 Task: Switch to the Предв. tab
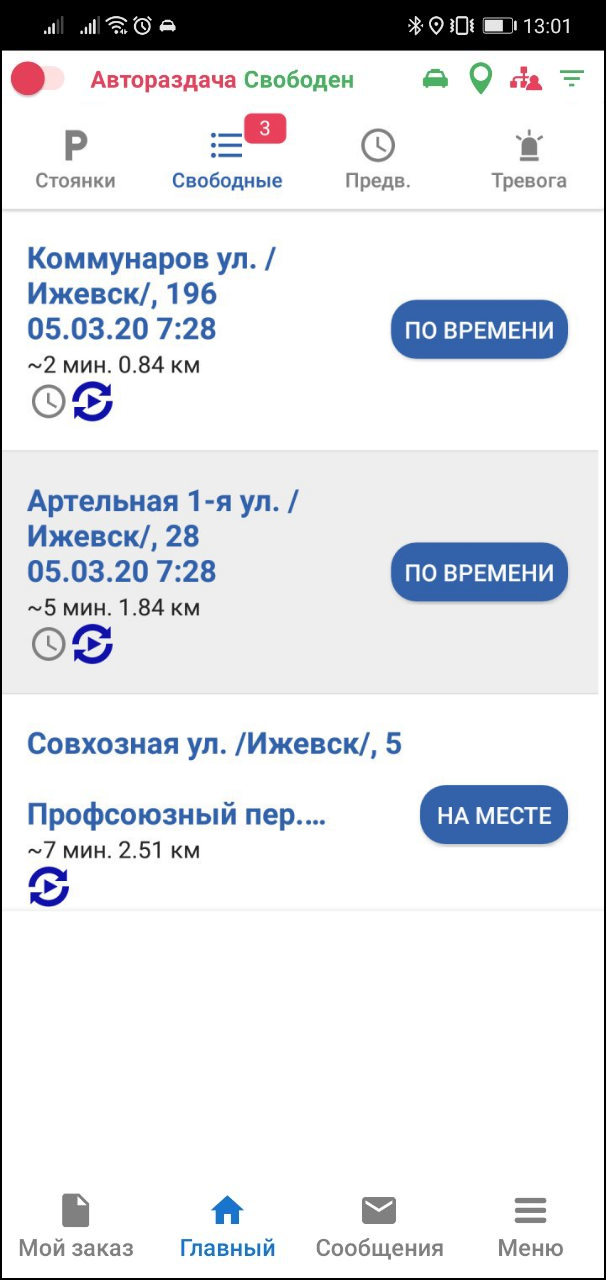[x=378, y=160]
